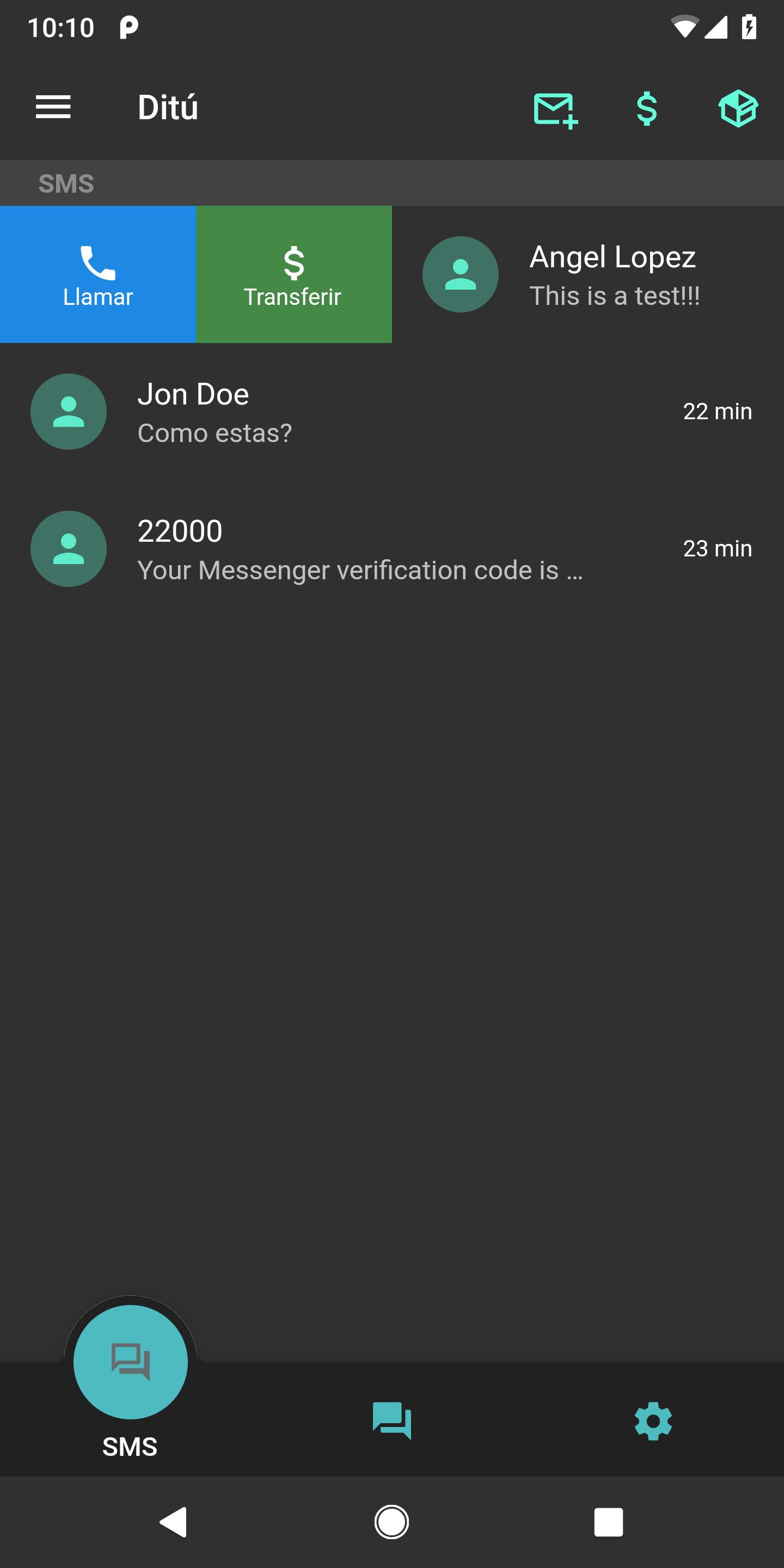
Task: Open the chat with Jon Doe
Action: [390, 412]
